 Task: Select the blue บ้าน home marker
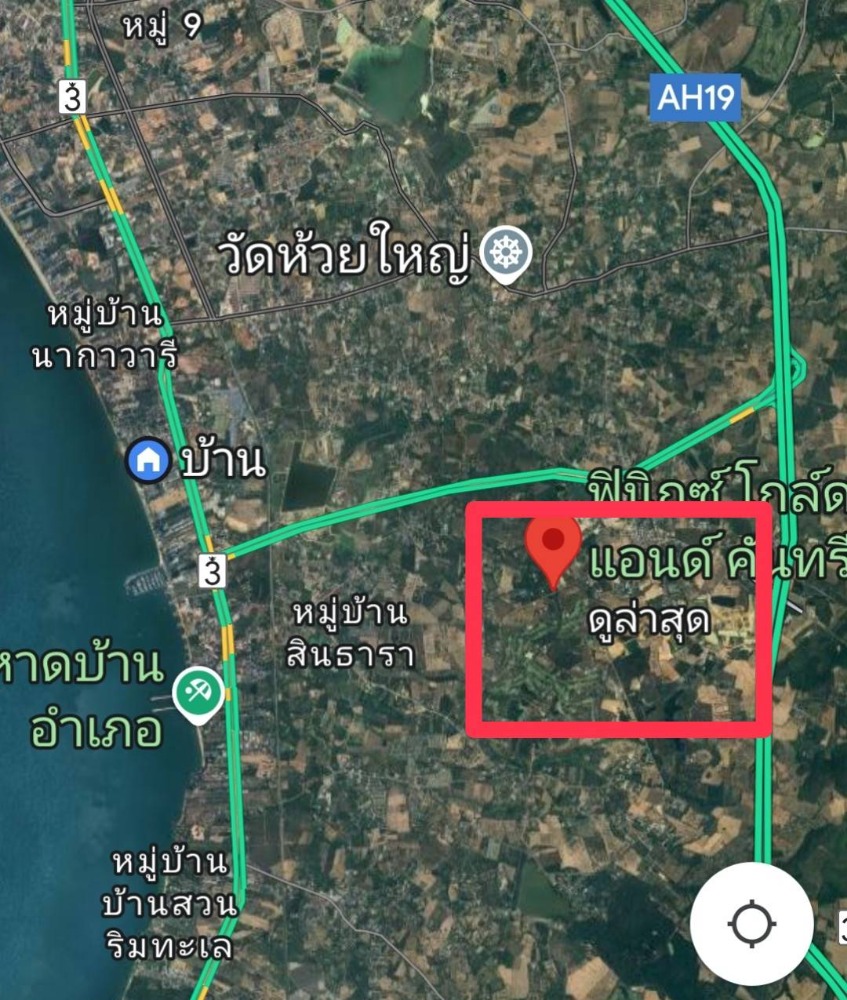pyautogui.click(x=150, y=460)
